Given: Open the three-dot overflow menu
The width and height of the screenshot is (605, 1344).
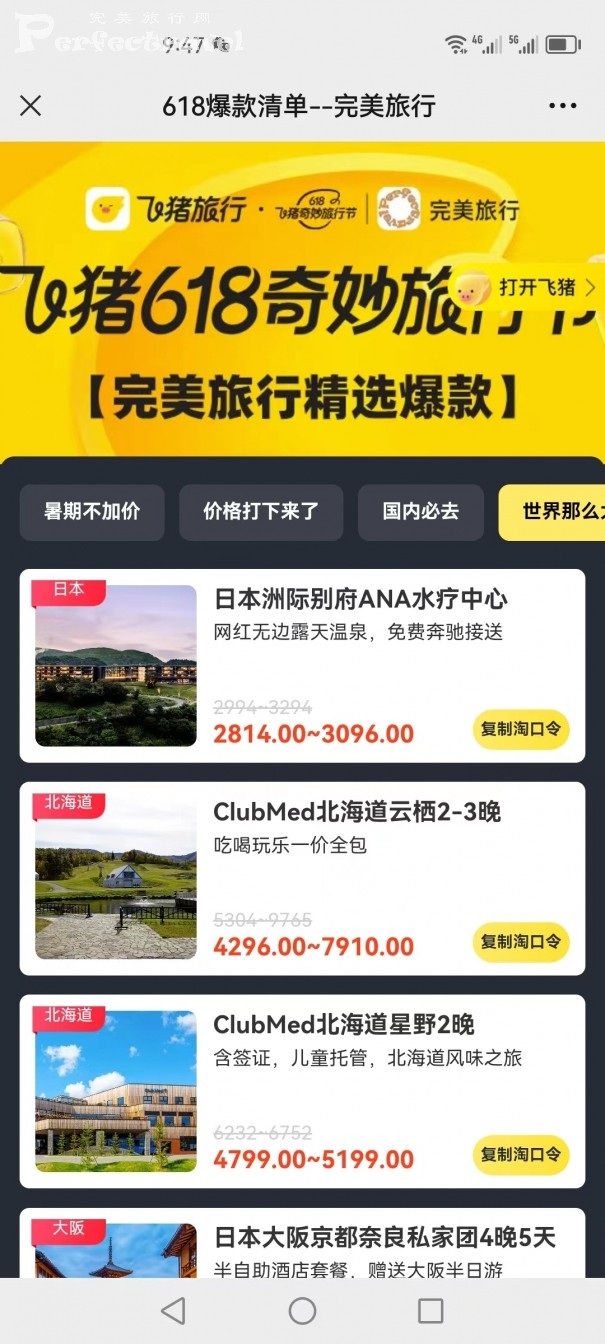Looking at the screenshot, I should coord(562,106).
